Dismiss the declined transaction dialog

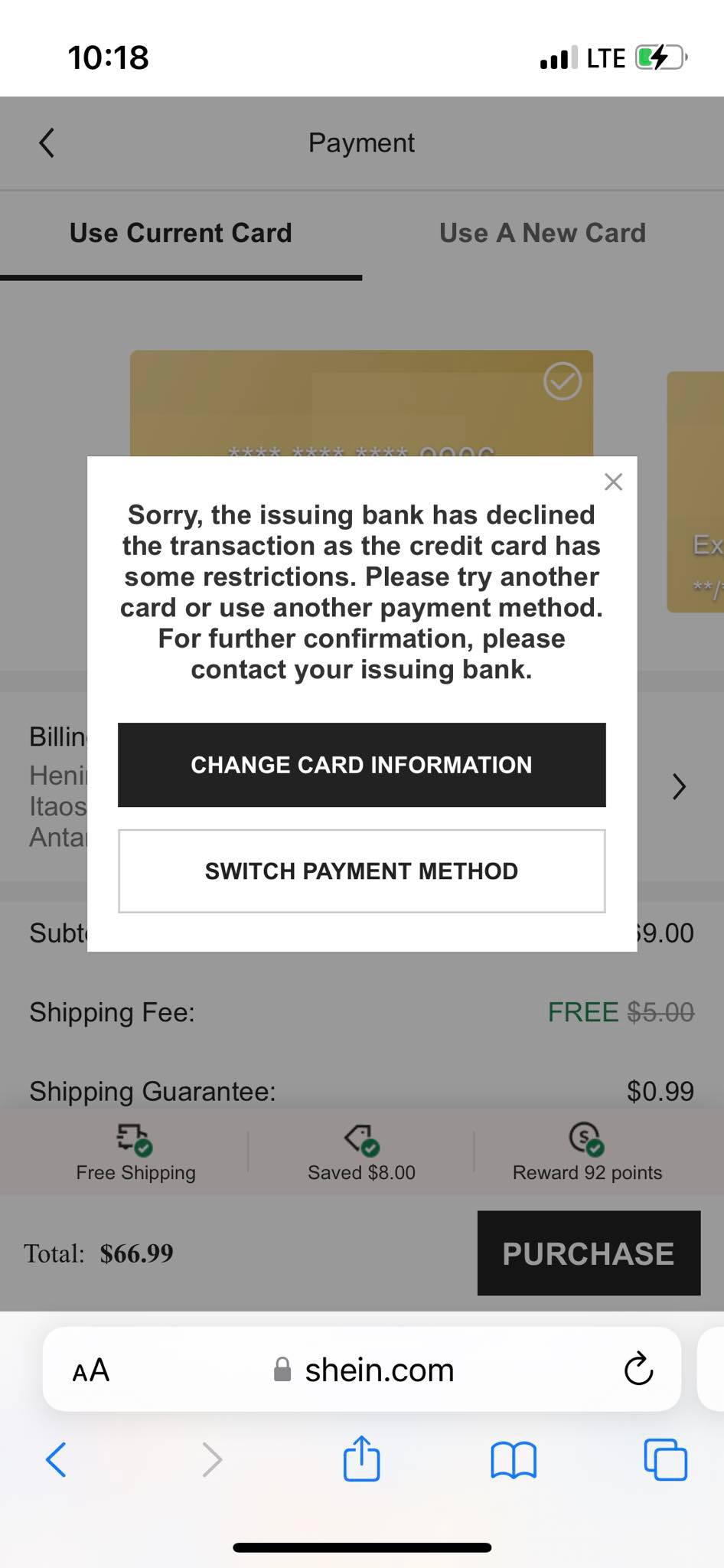point(613,482)
